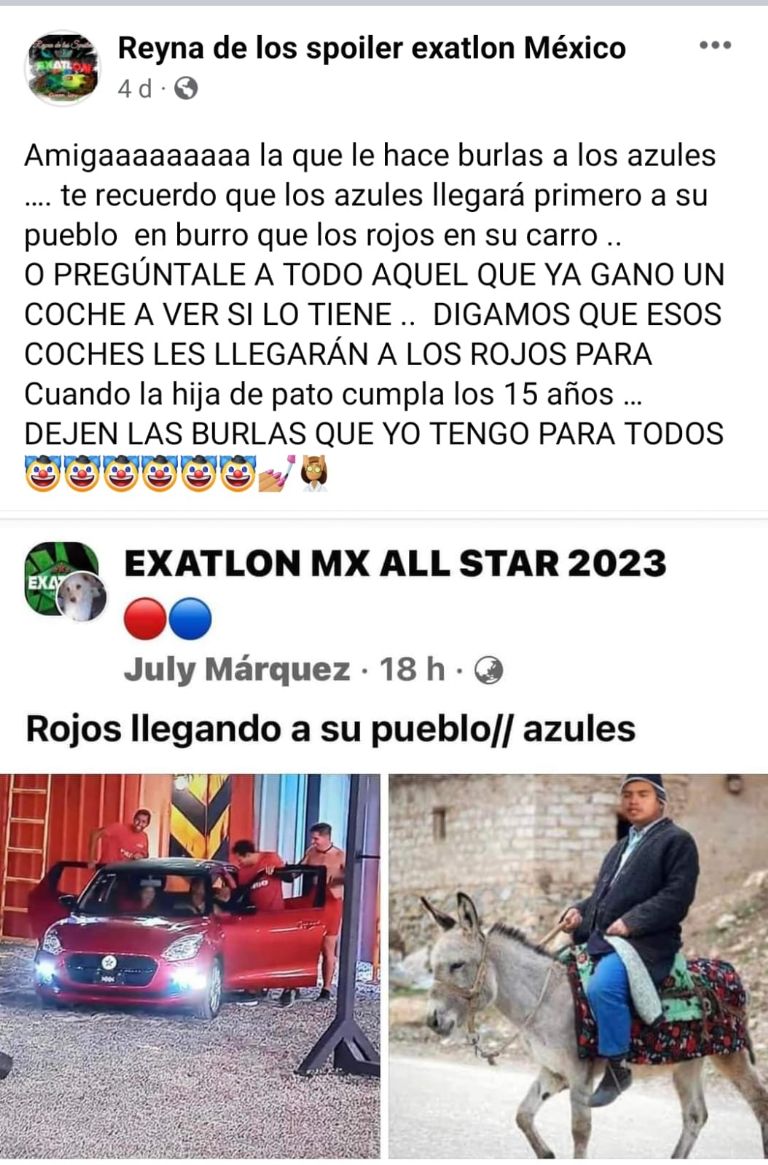
Task: Open the three-dot options menu
Action: [716, 43]
